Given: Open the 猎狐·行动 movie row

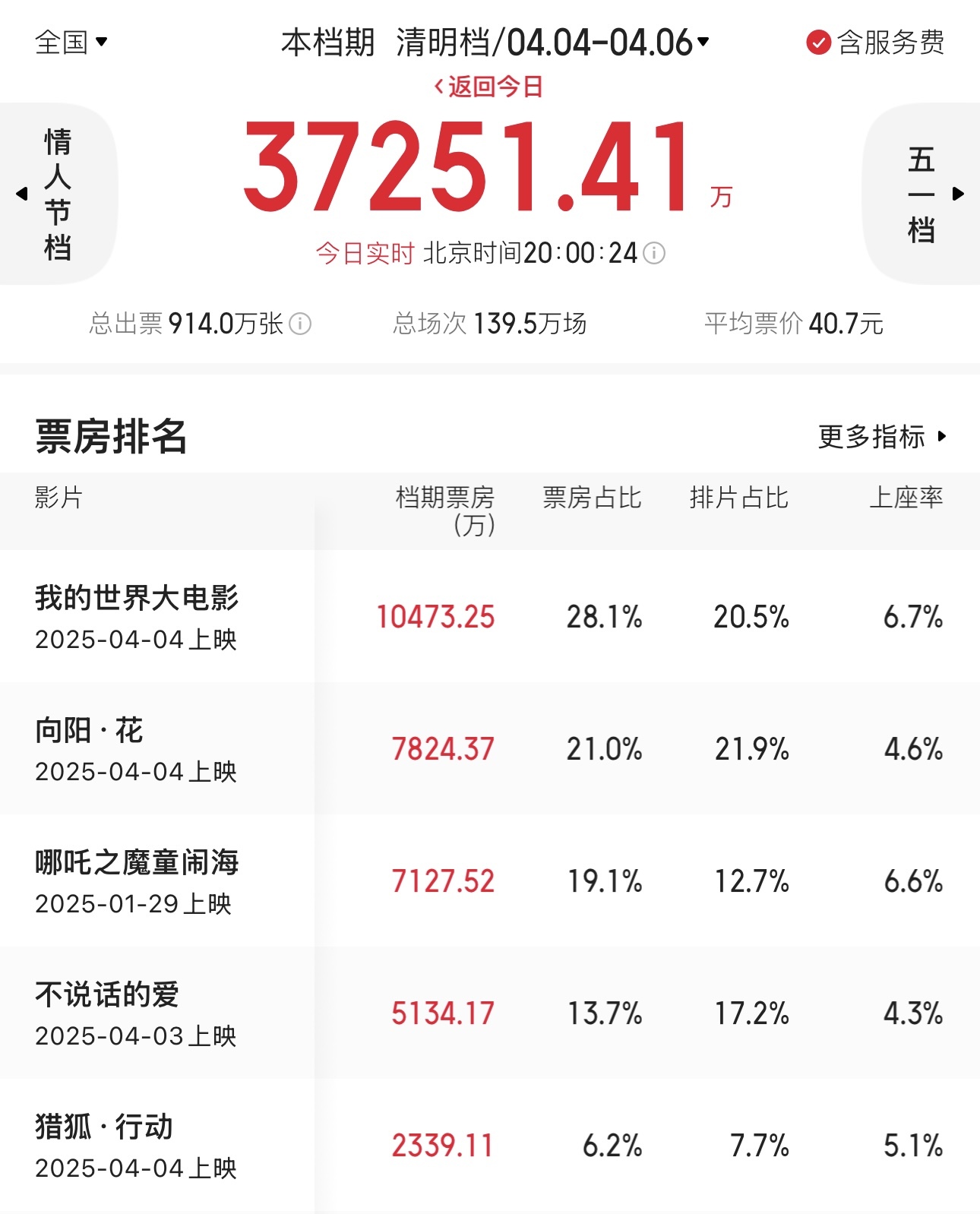Looking at the screenshot, I should (x=137, y=1145).
